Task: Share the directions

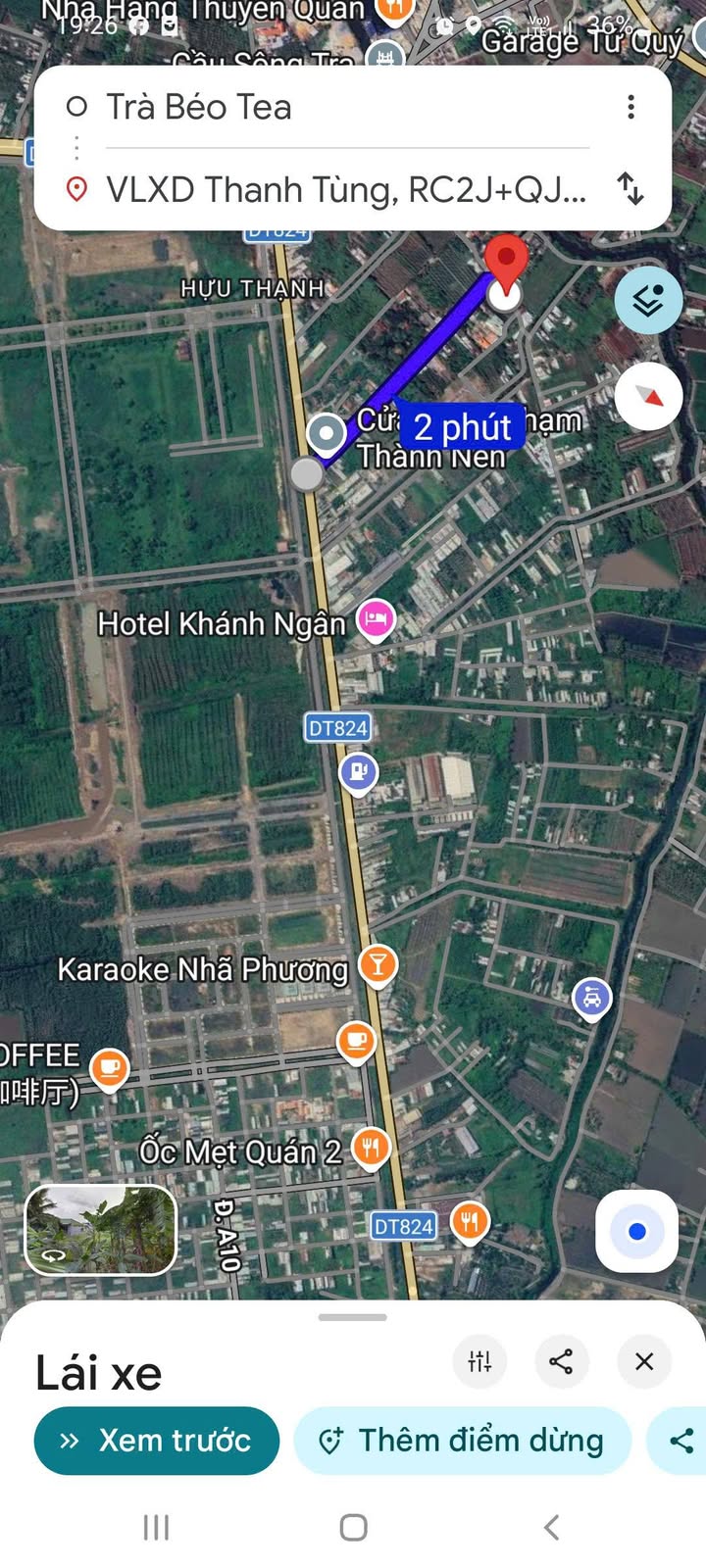Action: [x=561, y=1361]
